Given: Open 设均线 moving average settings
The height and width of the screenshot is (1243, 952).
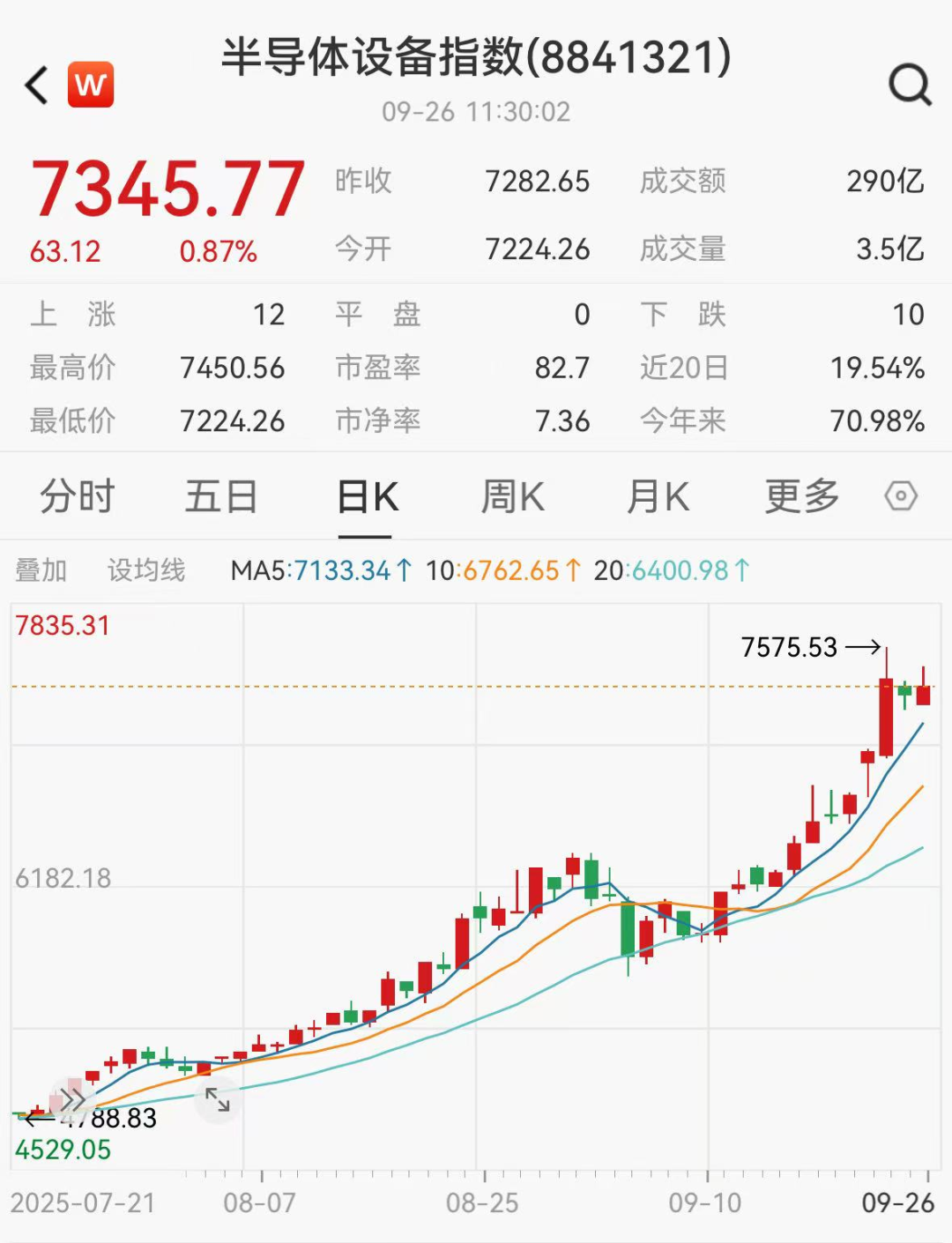Looking at the screenshot, I should click(x=146, y=570).
